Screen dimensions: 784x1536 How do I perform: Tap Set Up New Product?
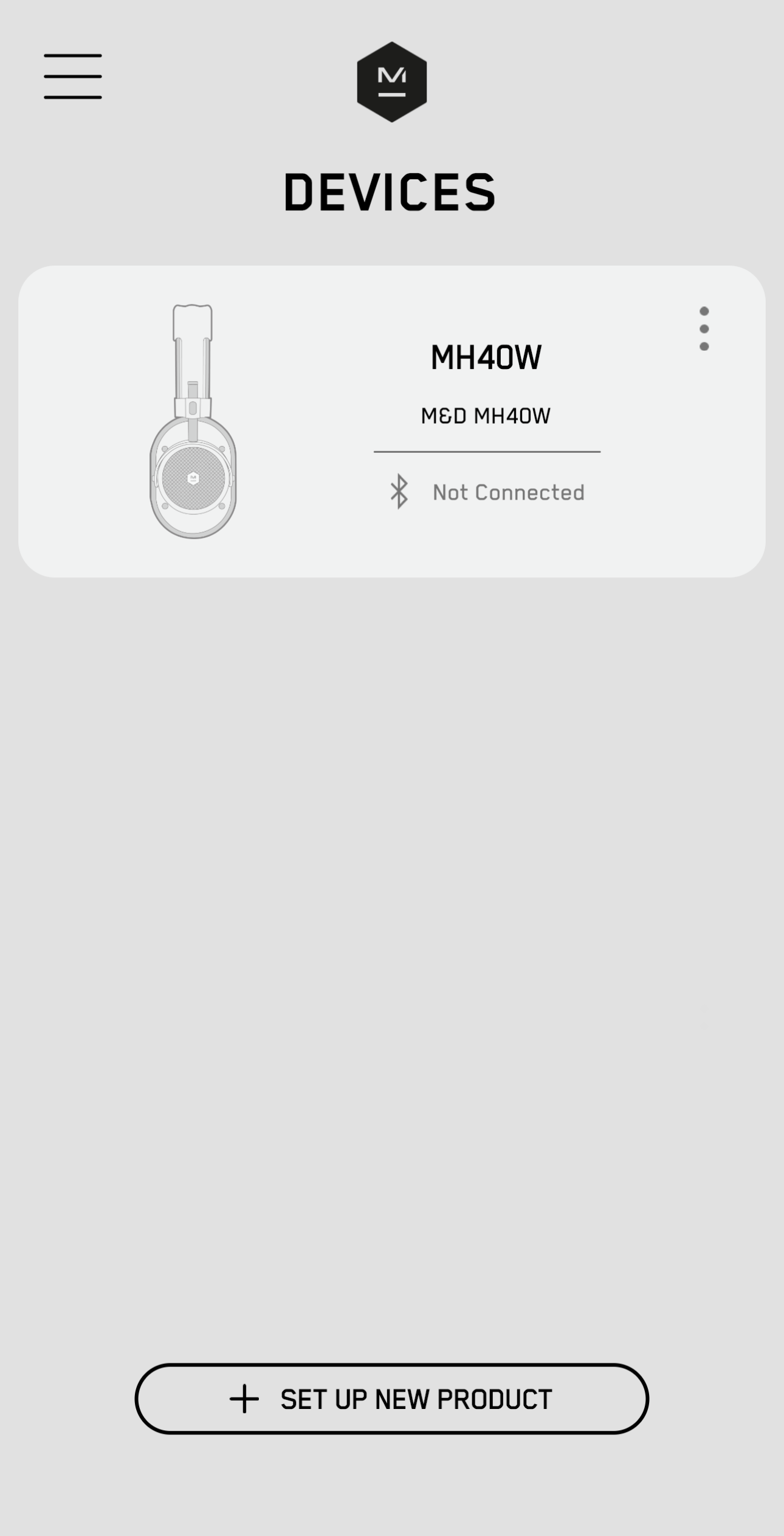(391, 1399)
